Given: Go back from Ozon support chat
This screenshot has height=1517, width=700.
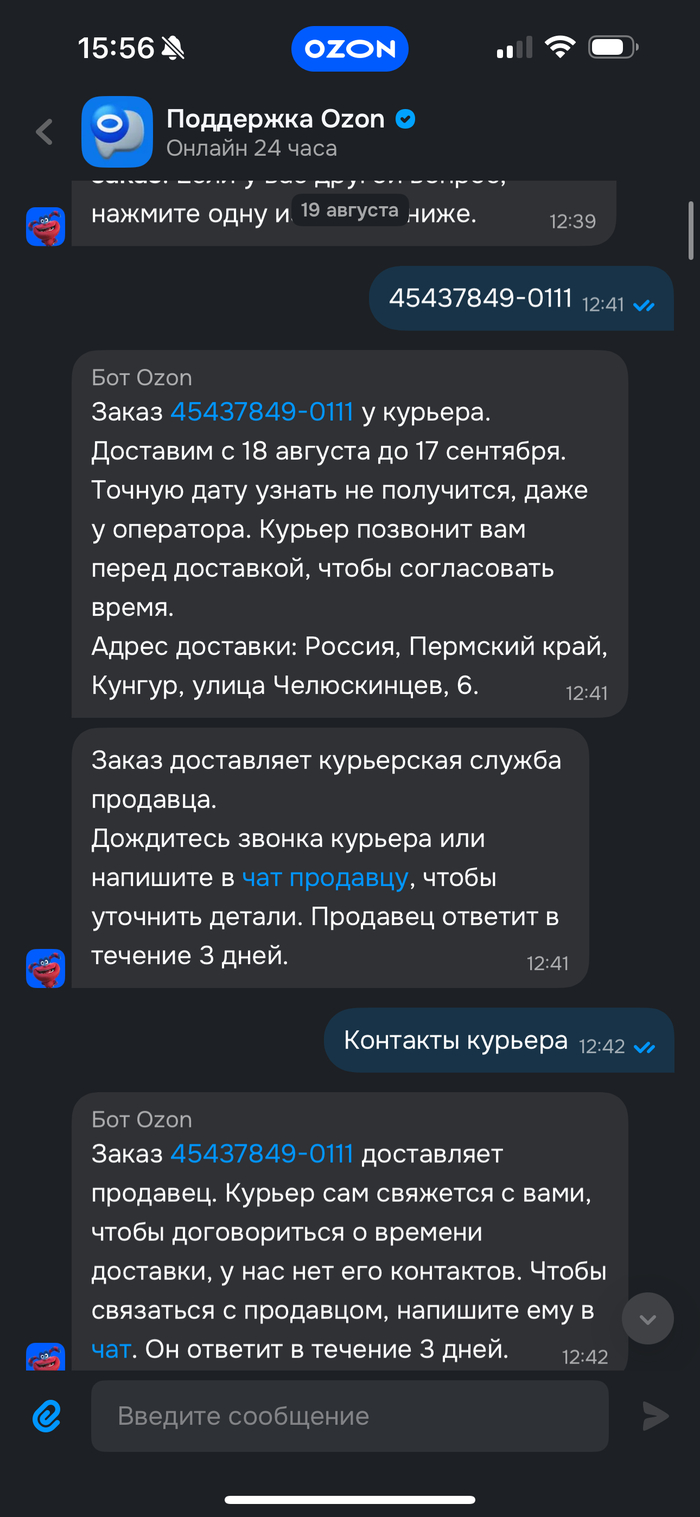Looking at the screenshot, I should (x=44, y=132).
